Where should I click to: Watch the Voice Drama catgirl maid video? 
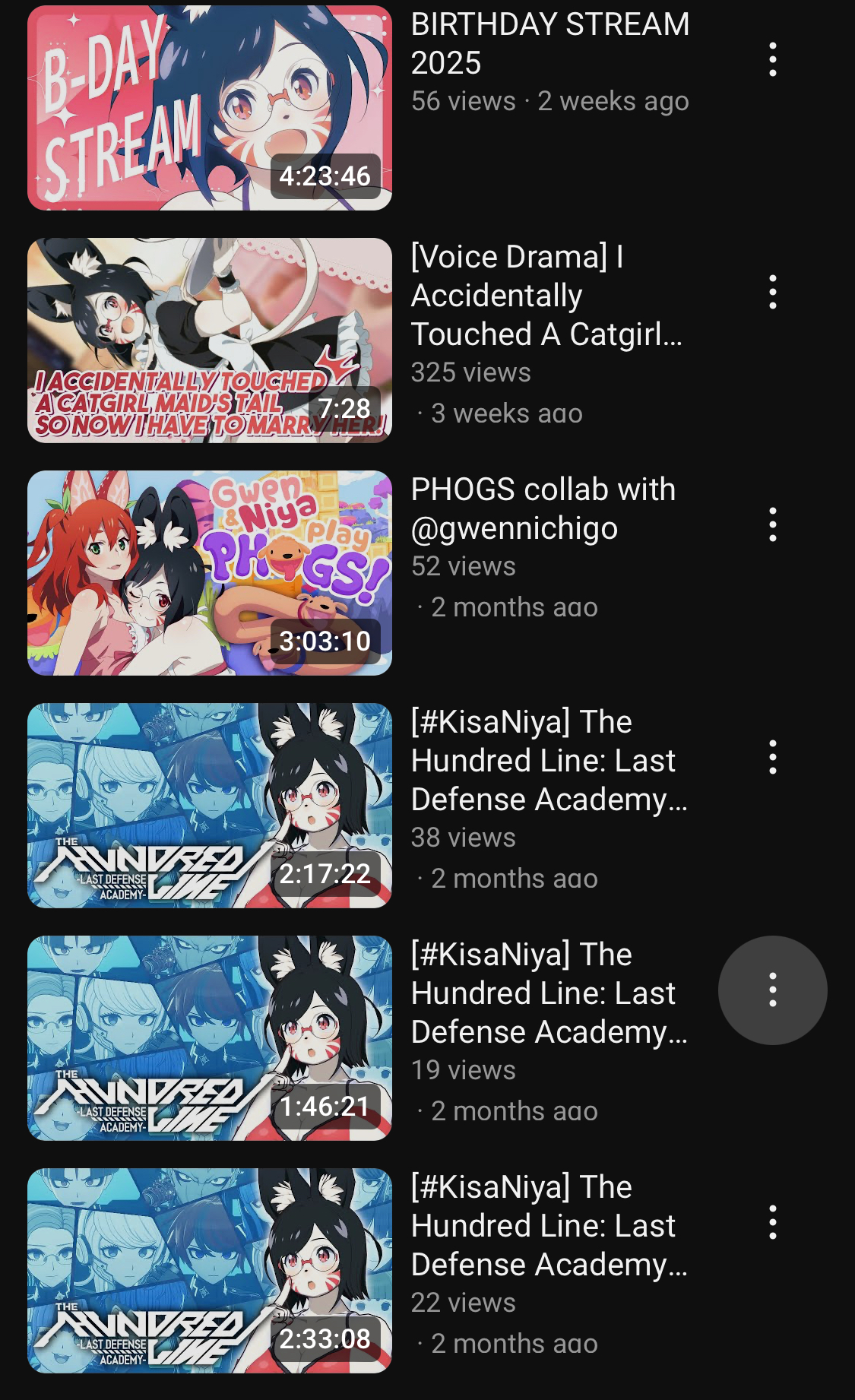tap(209, 340)
